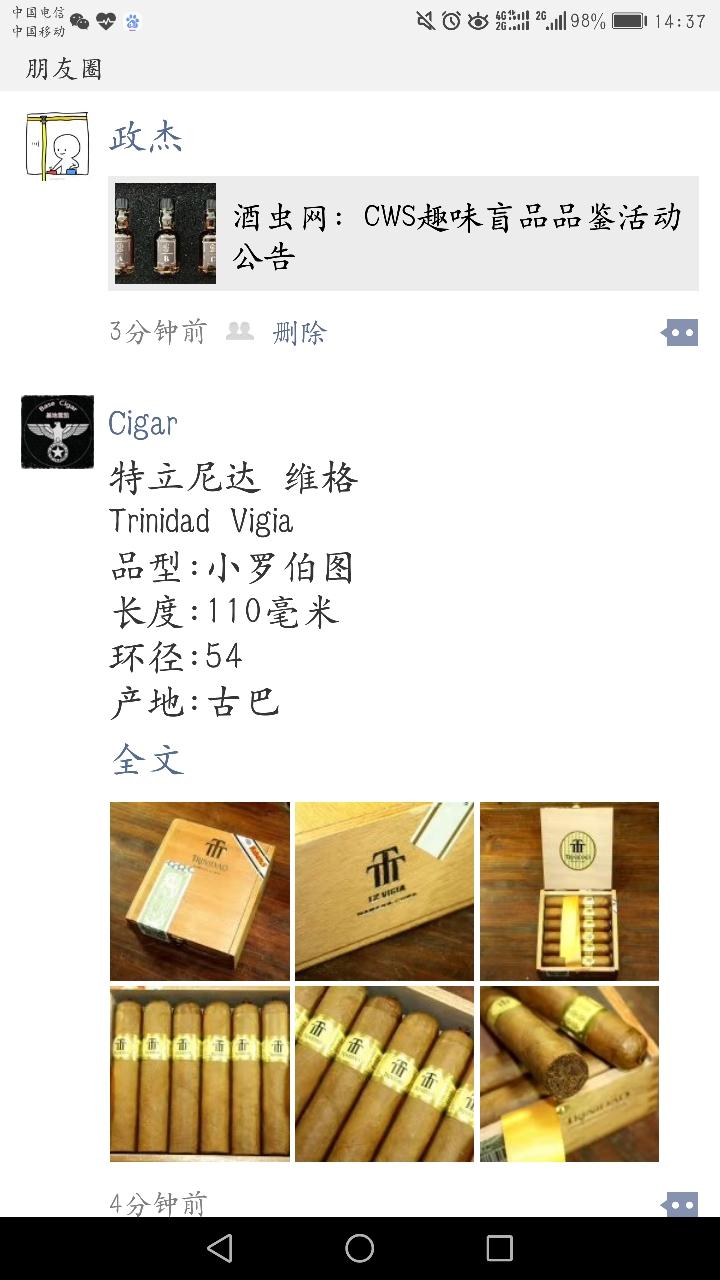Open 政杰's profile by tapping his name

145,137
